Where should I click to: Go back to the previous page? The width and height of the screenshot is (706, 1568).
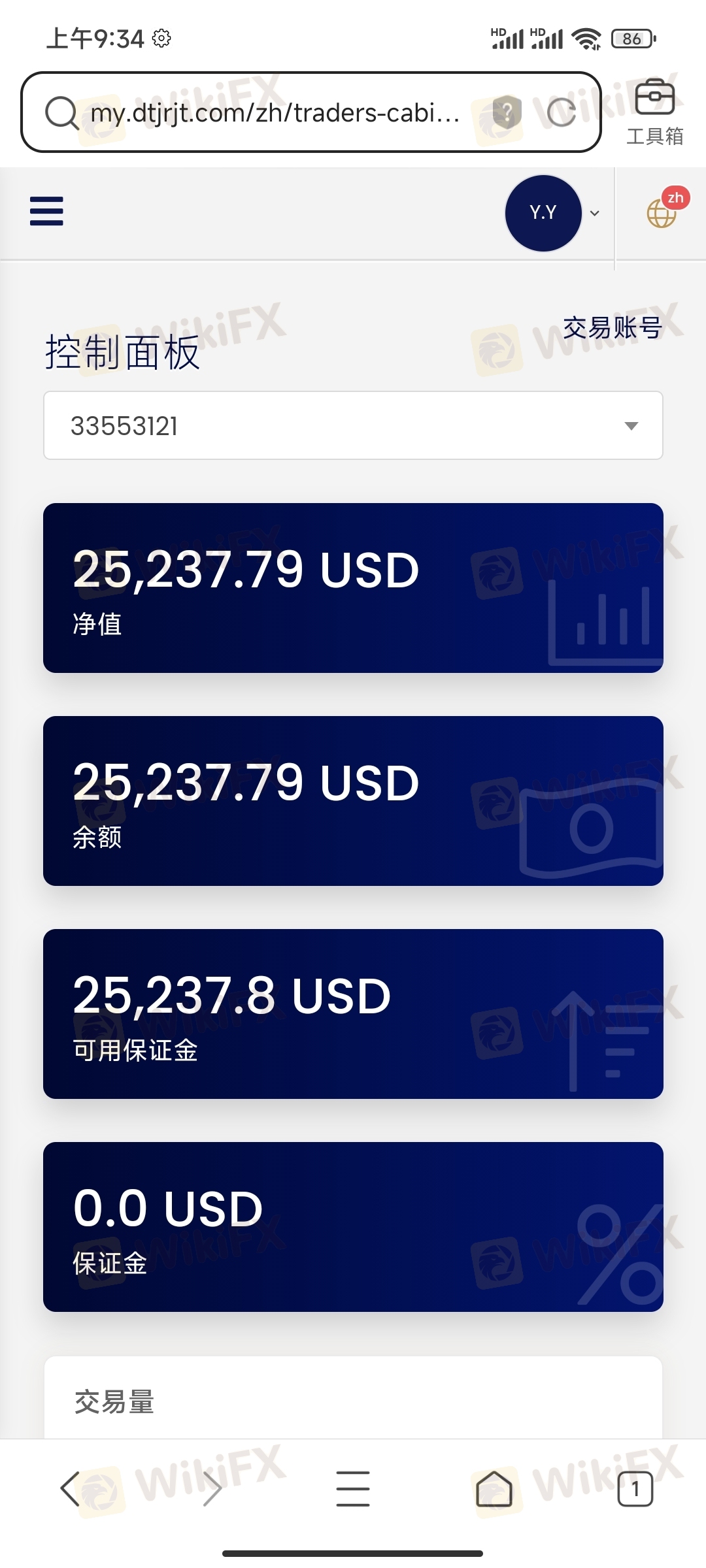click(x=70, y=1488)
